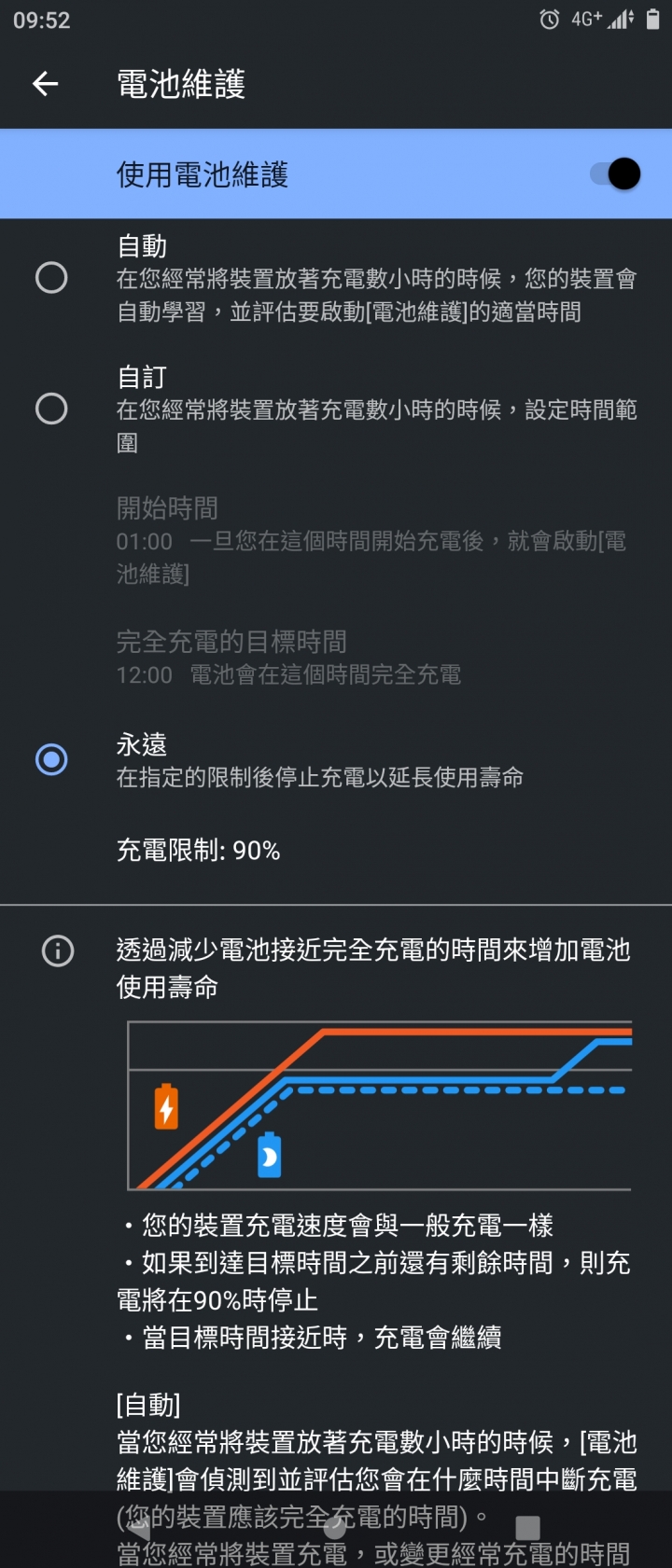Select the 自訂 option
The width and height of the screenshot is (672, 1568).
tap(51, 409)
